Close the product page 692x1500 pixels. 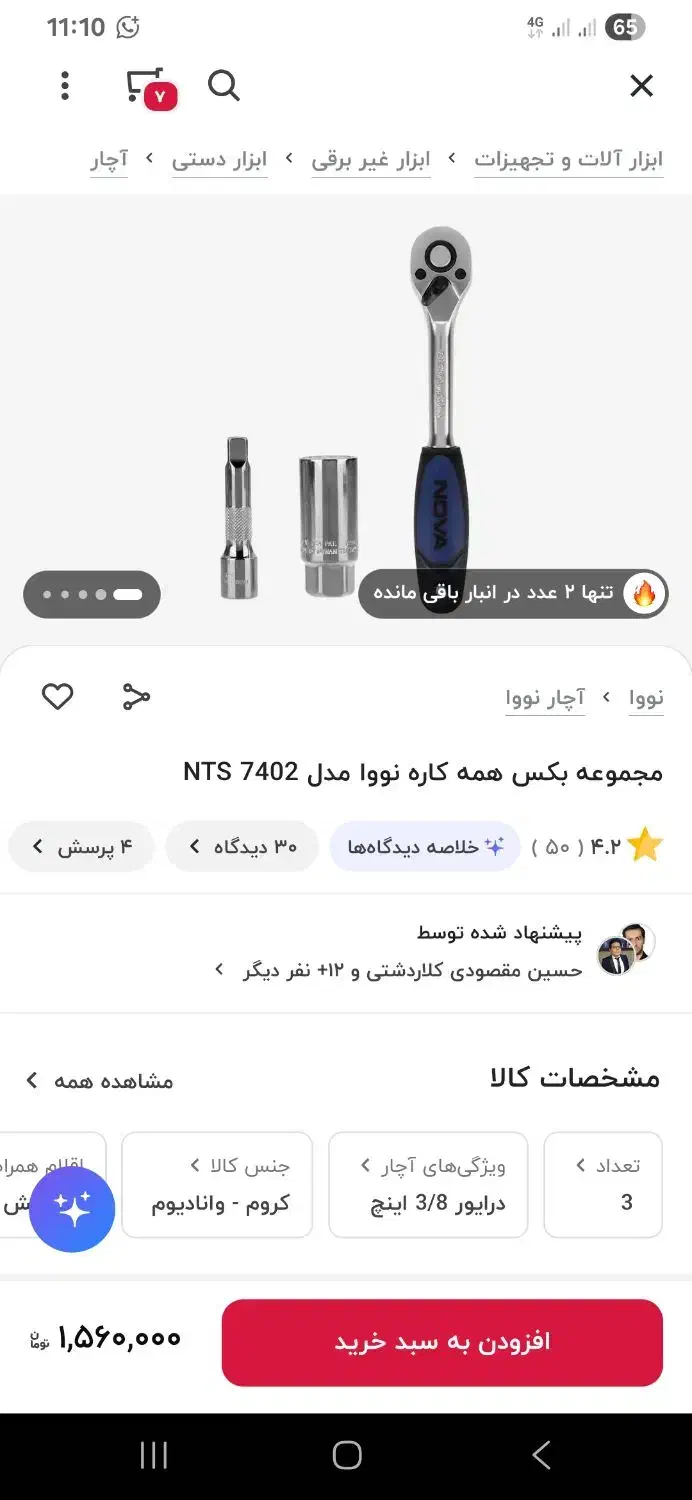641,86
